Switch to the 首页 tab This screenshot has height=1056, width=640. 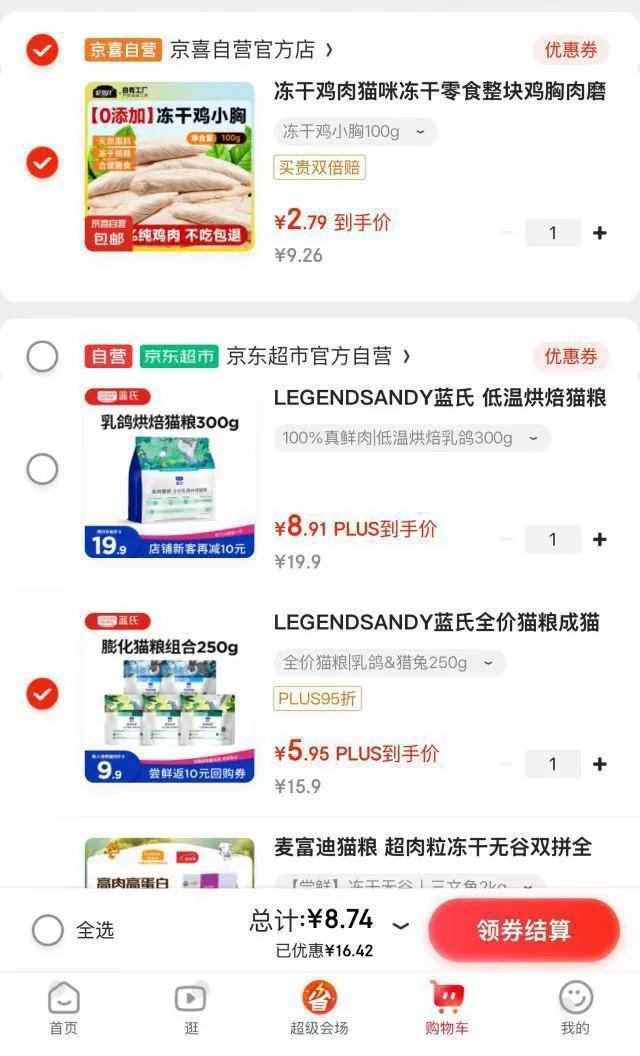pyautogui.click(x=63, y=1008)
